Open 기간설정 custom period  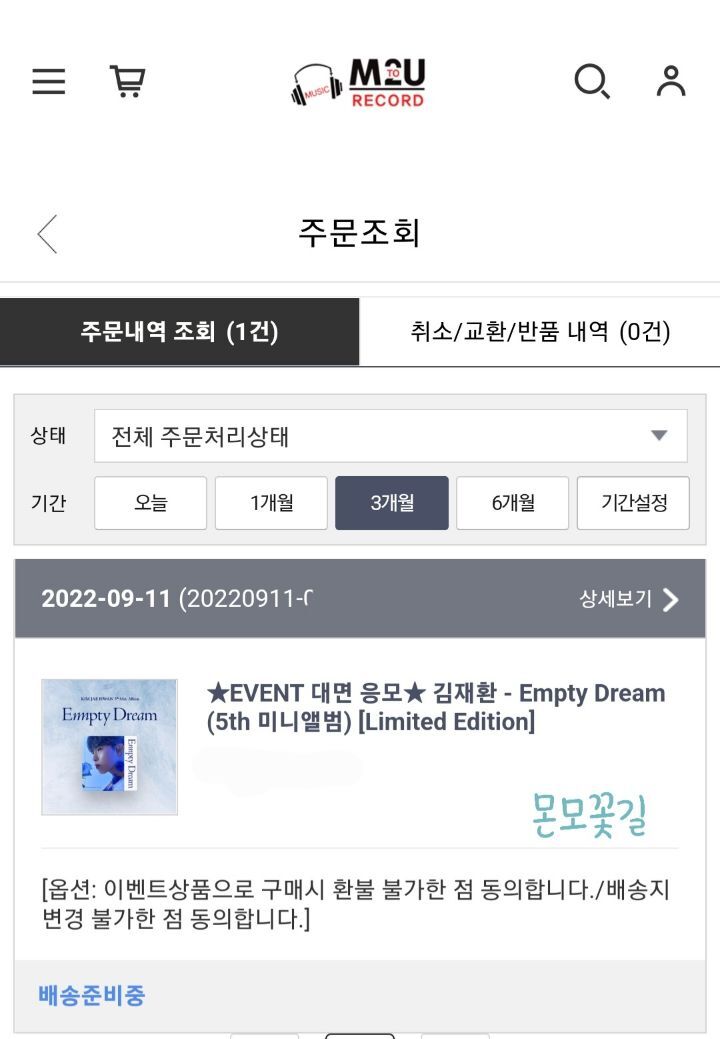[x=633, y=503]
